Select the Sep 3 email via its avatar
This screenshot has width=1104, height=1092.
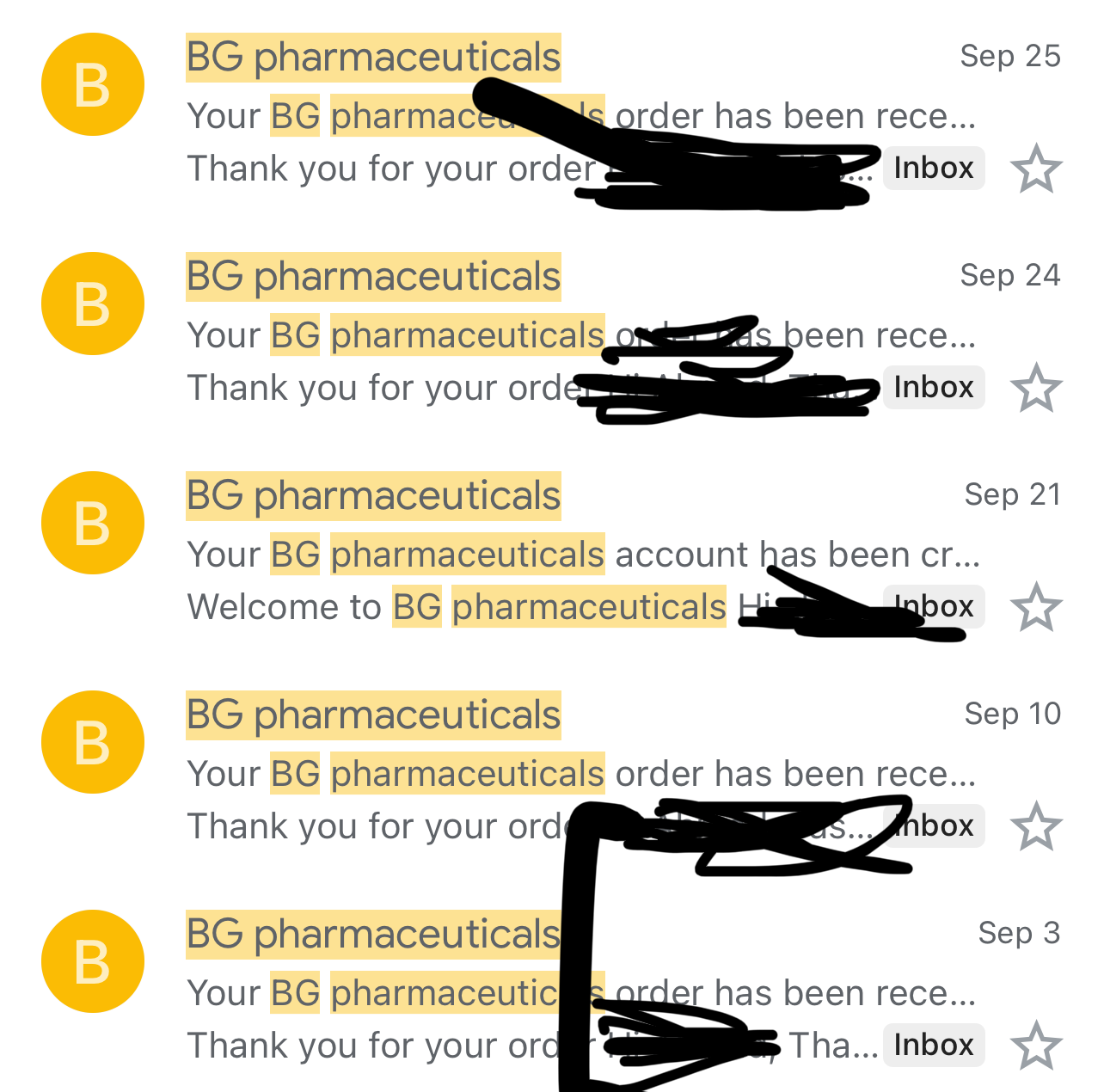pyautogui.click(x=93, y=961)
